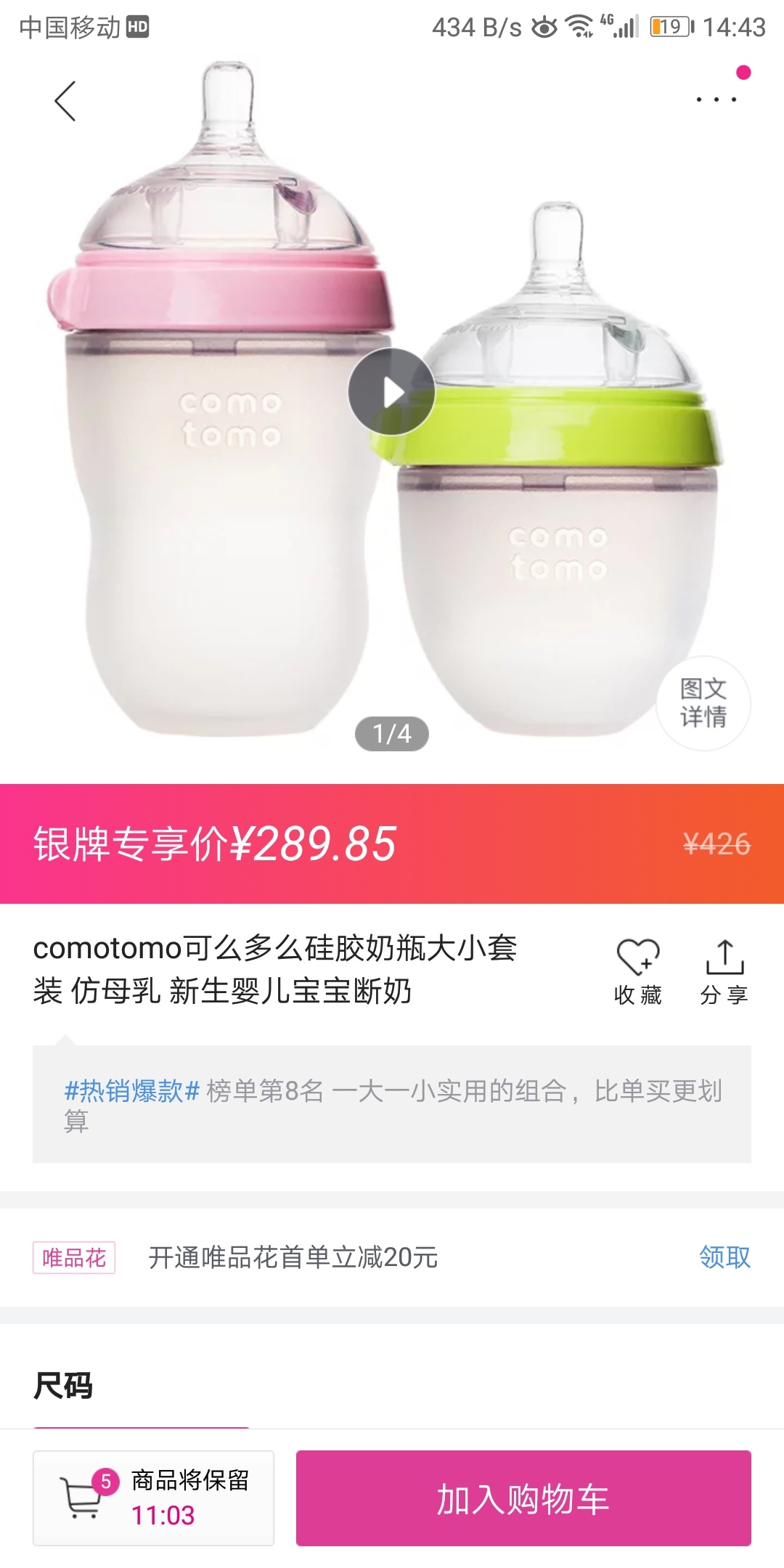
Task: Open the #热销爆款# ranking tag
Action: tap(131, 1090)
